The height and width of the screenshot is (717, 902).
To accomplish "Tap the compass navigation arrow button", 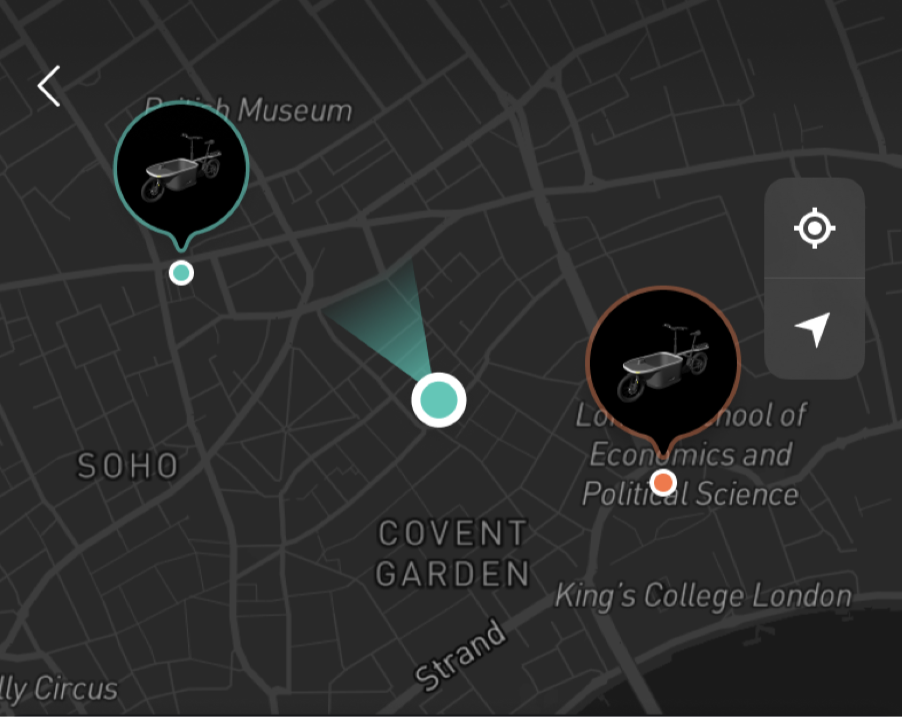I will click(813, 329).
